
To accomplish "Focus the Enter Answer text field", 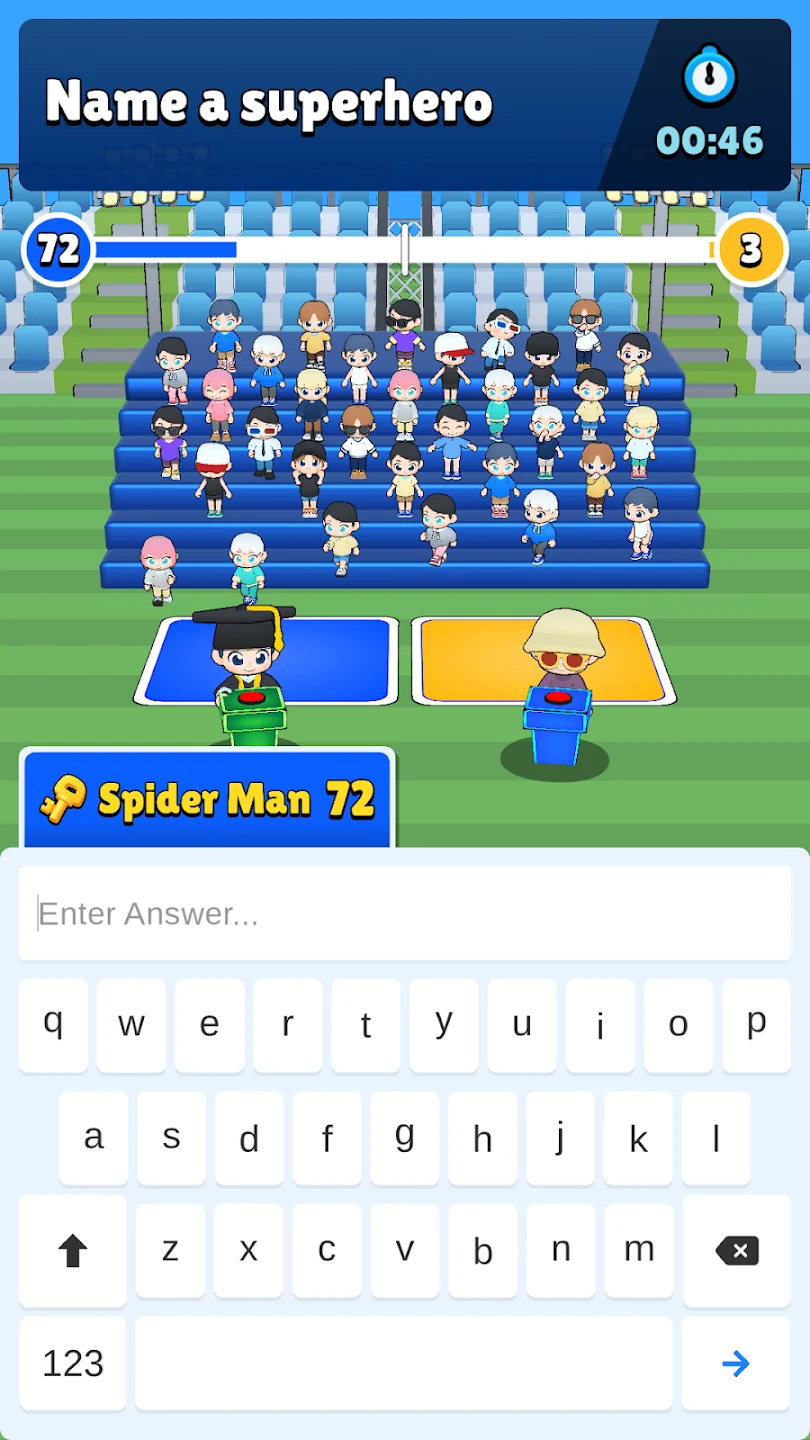I will pyautogui.click(x=405, y=913).
